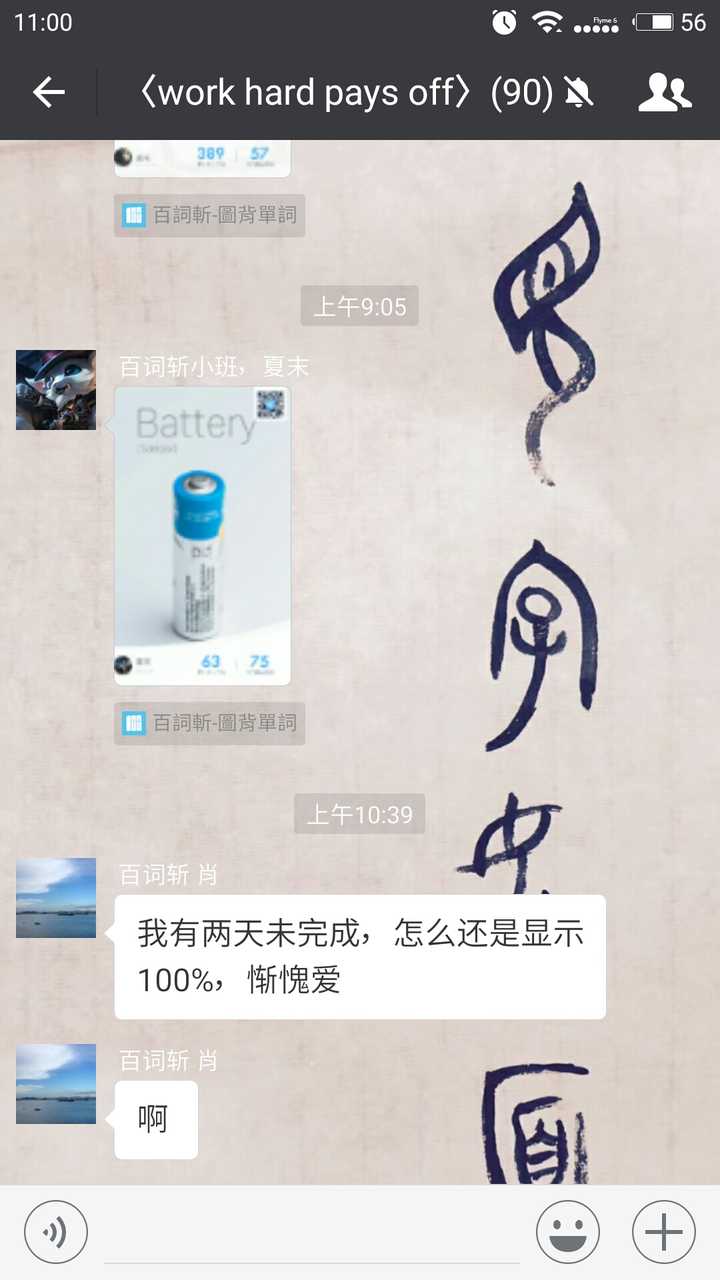The height and width of the screenshot is (1280, 720).
Task: Open the plus attachments menu
Action: point(663,1232)
